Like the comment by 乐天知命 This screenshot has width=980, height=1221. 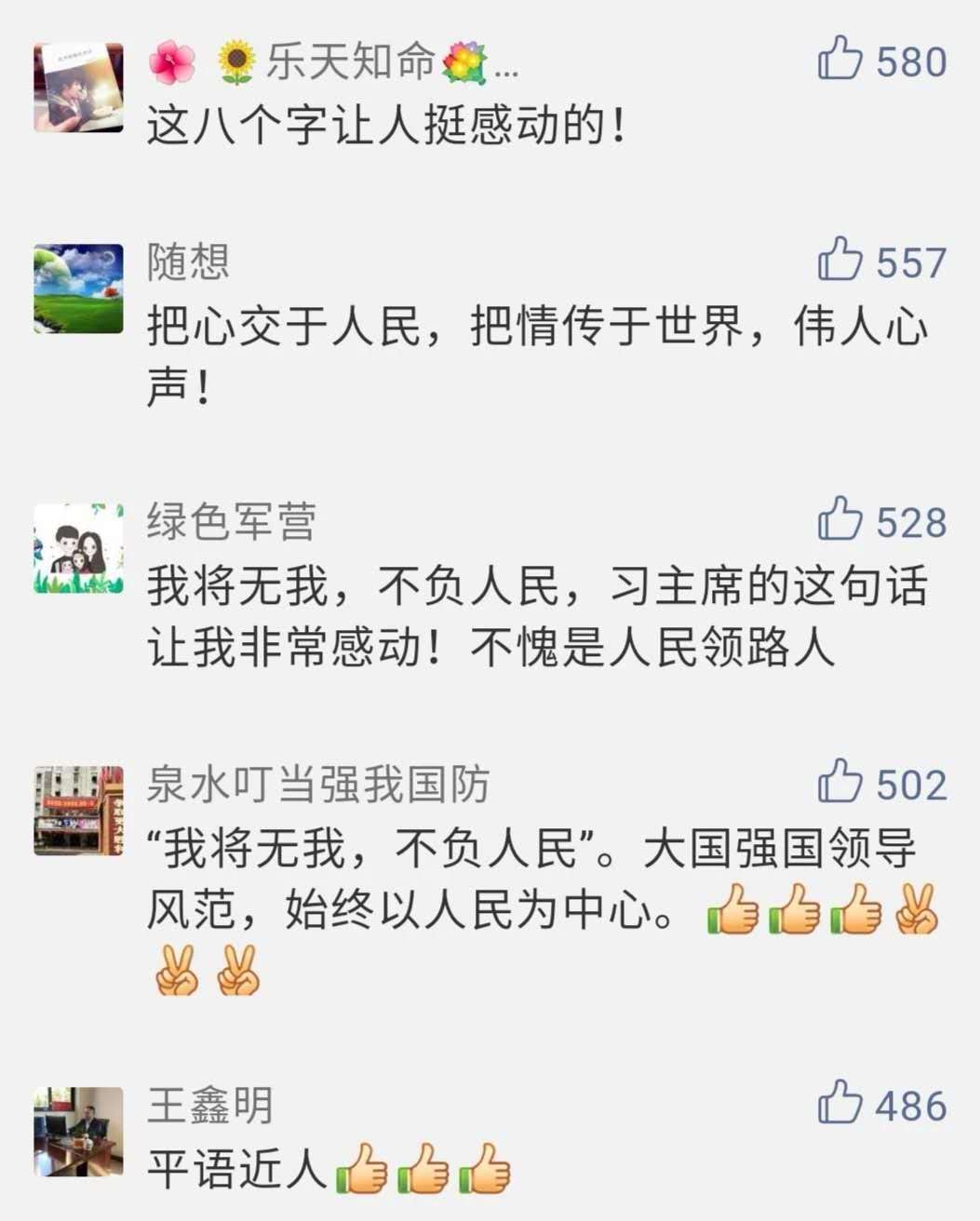click(840, 59)
